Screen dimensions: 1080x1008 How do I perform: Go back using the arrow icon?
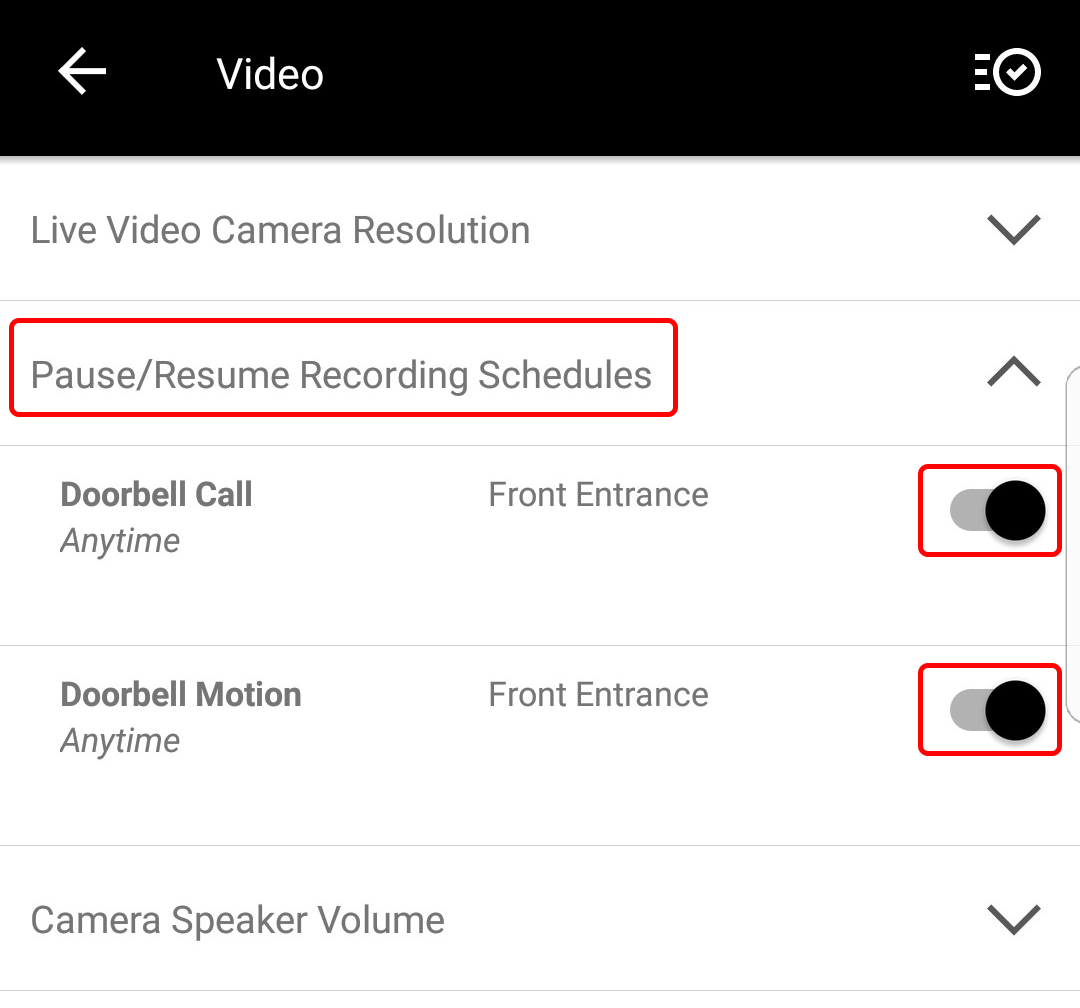pyautogui.click(x=82, y=73)
